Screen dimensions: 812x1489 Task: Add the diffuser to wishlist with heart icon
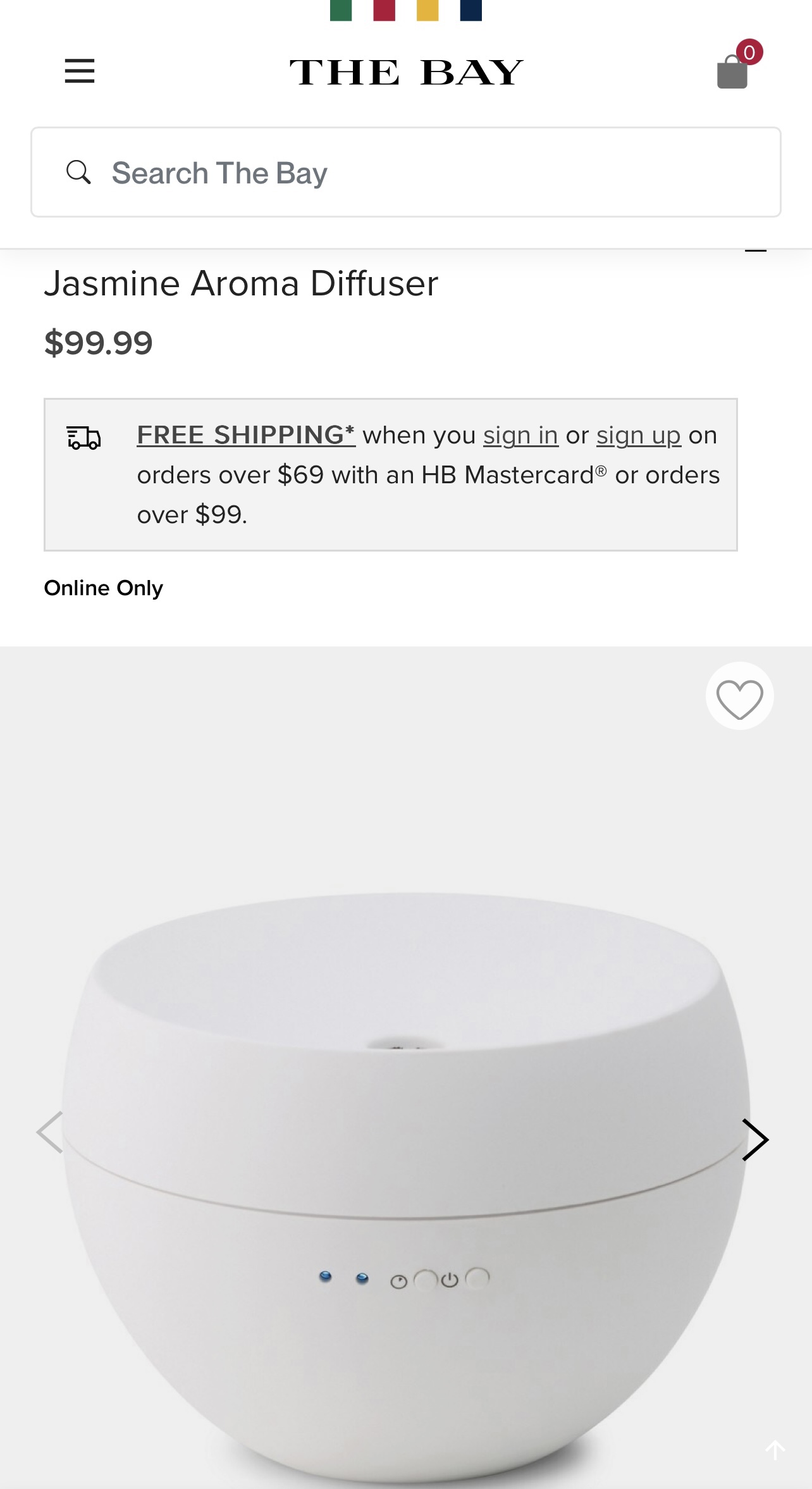739,696
